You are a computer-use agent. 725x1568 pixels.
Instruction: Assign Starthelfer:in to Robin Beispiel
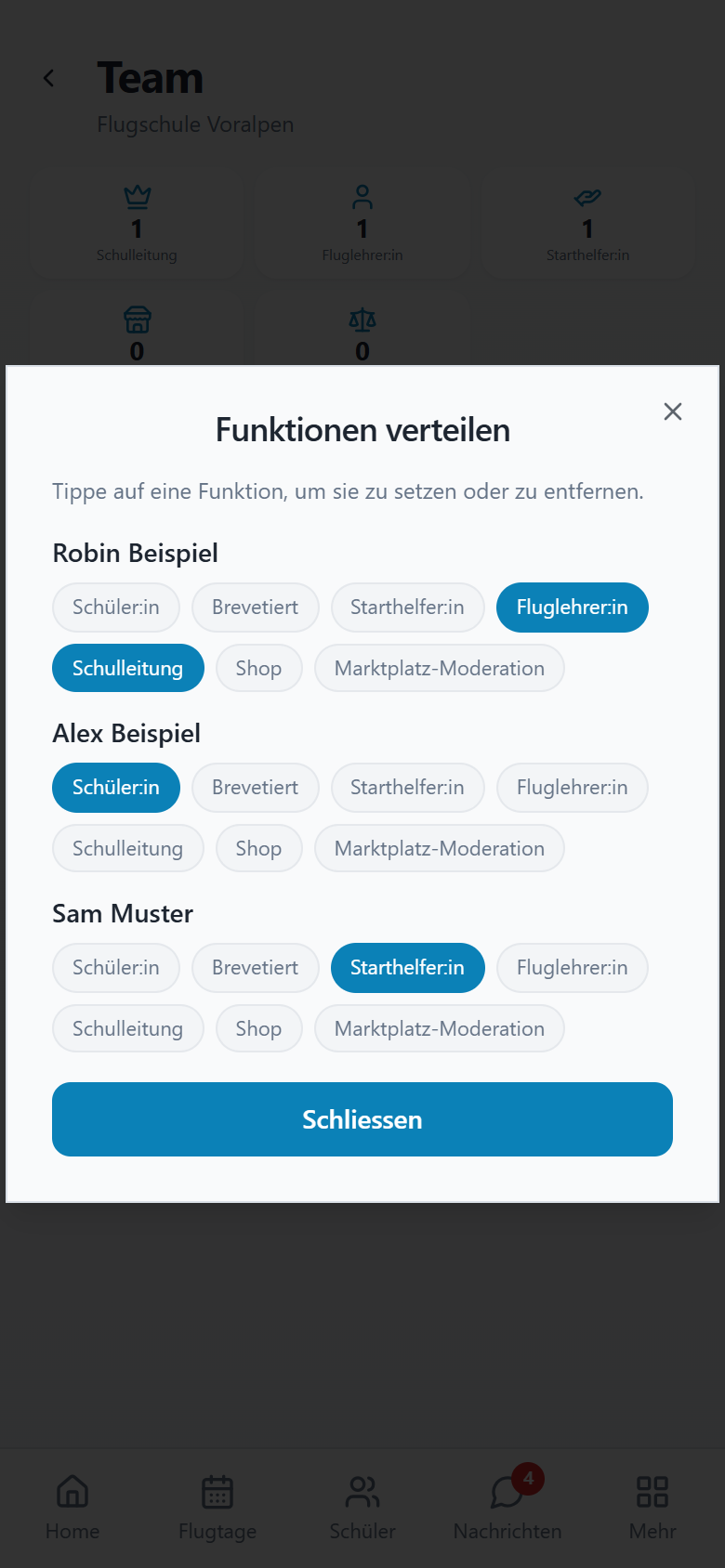click(x=407, y=608)
